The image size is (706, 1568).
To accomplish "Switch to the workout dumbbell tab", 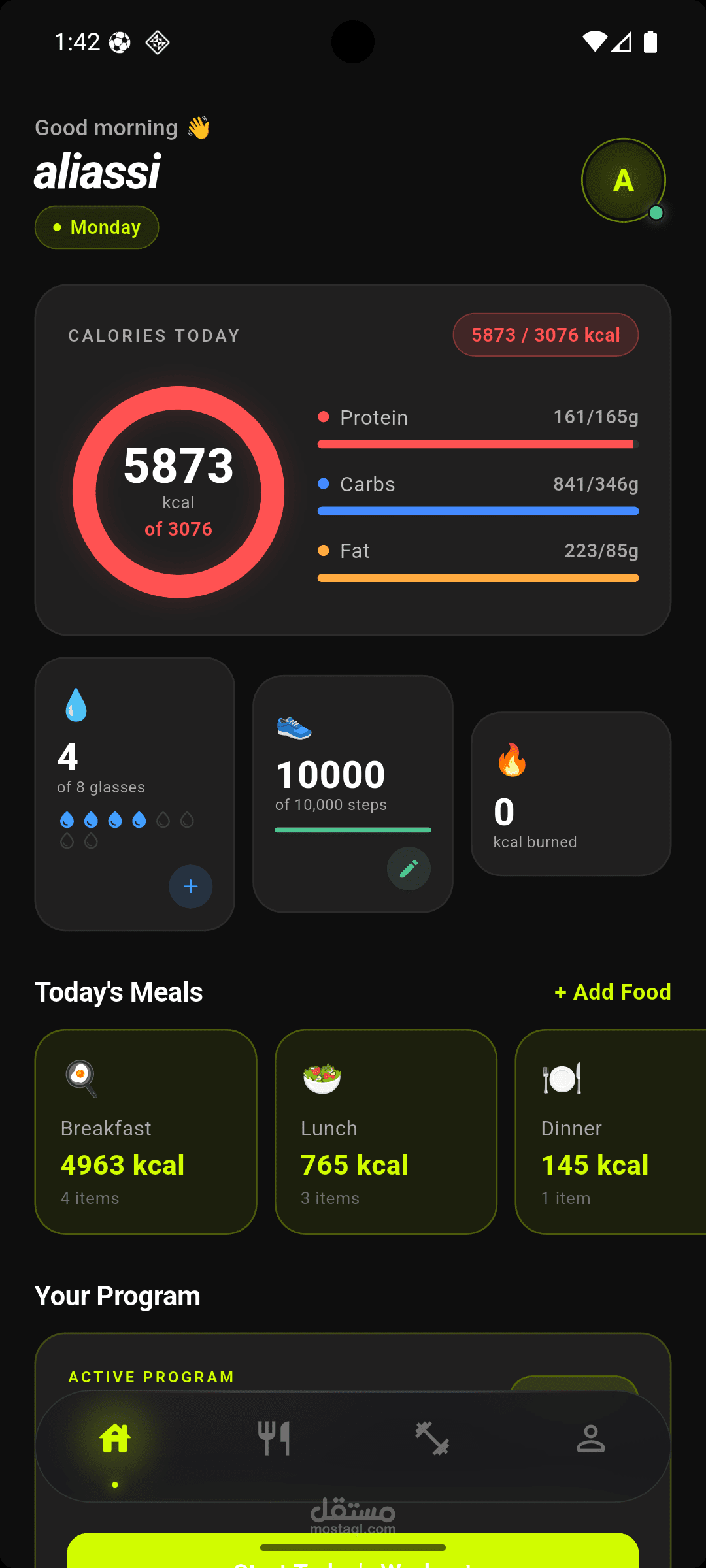I will coord(432,1439).
